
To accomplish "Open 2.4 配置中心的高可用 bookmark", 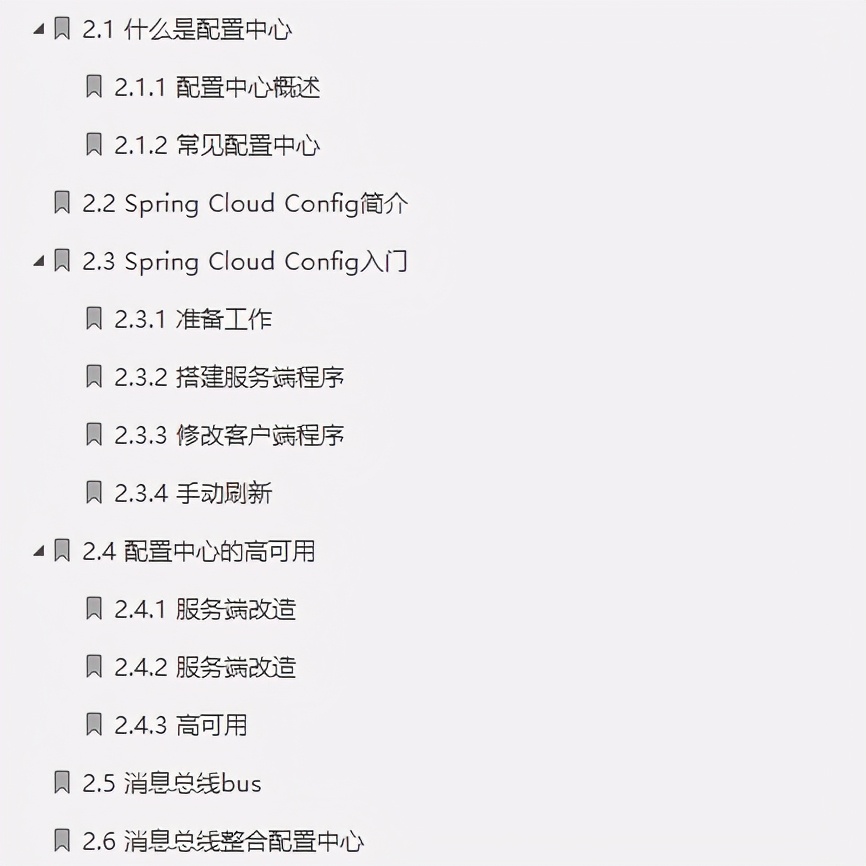I will (x=198, y=551).
